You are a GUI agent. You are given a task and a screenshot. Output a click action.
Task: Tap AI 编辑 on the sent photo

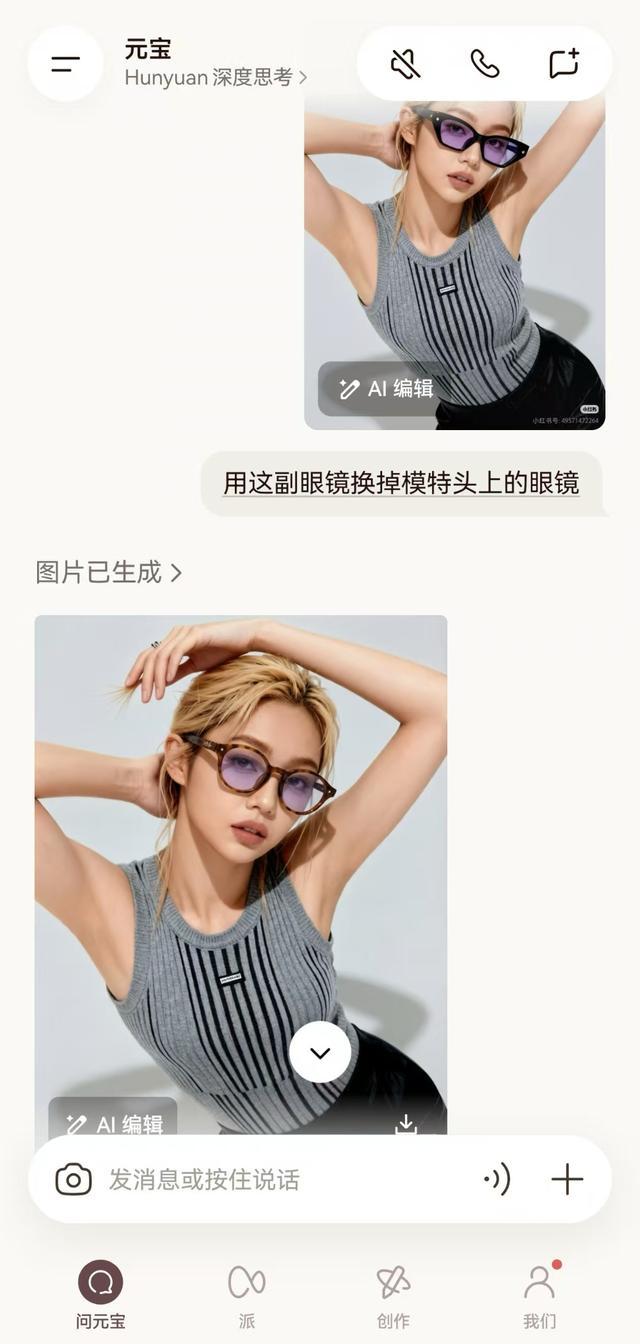[x=386, y=389]
